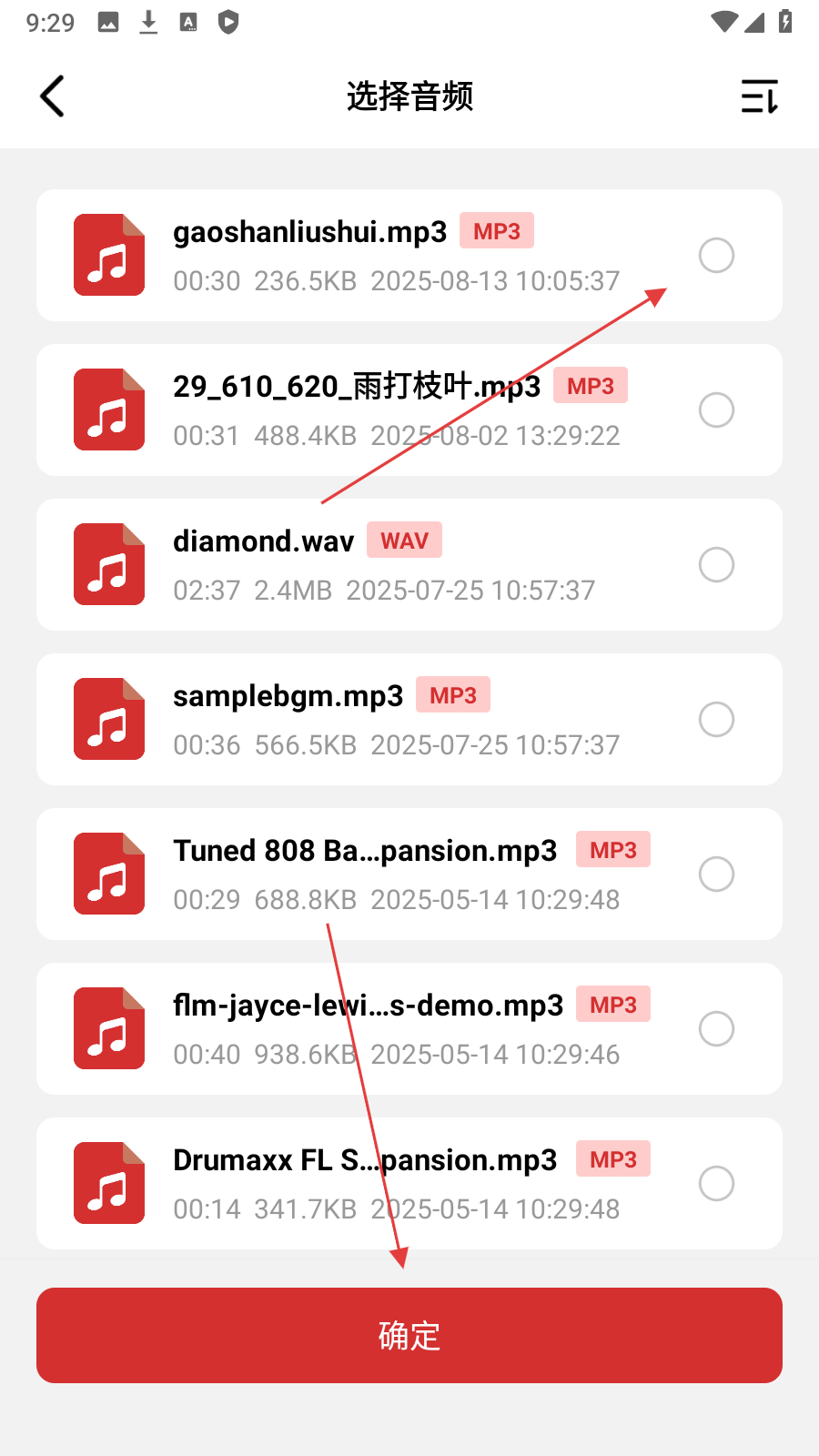Choose the Drumaxx FL S...pansion.mp3 radio button
Image resolution: width=819 pixels, height=1456 pixels.
coord(716,1184)
